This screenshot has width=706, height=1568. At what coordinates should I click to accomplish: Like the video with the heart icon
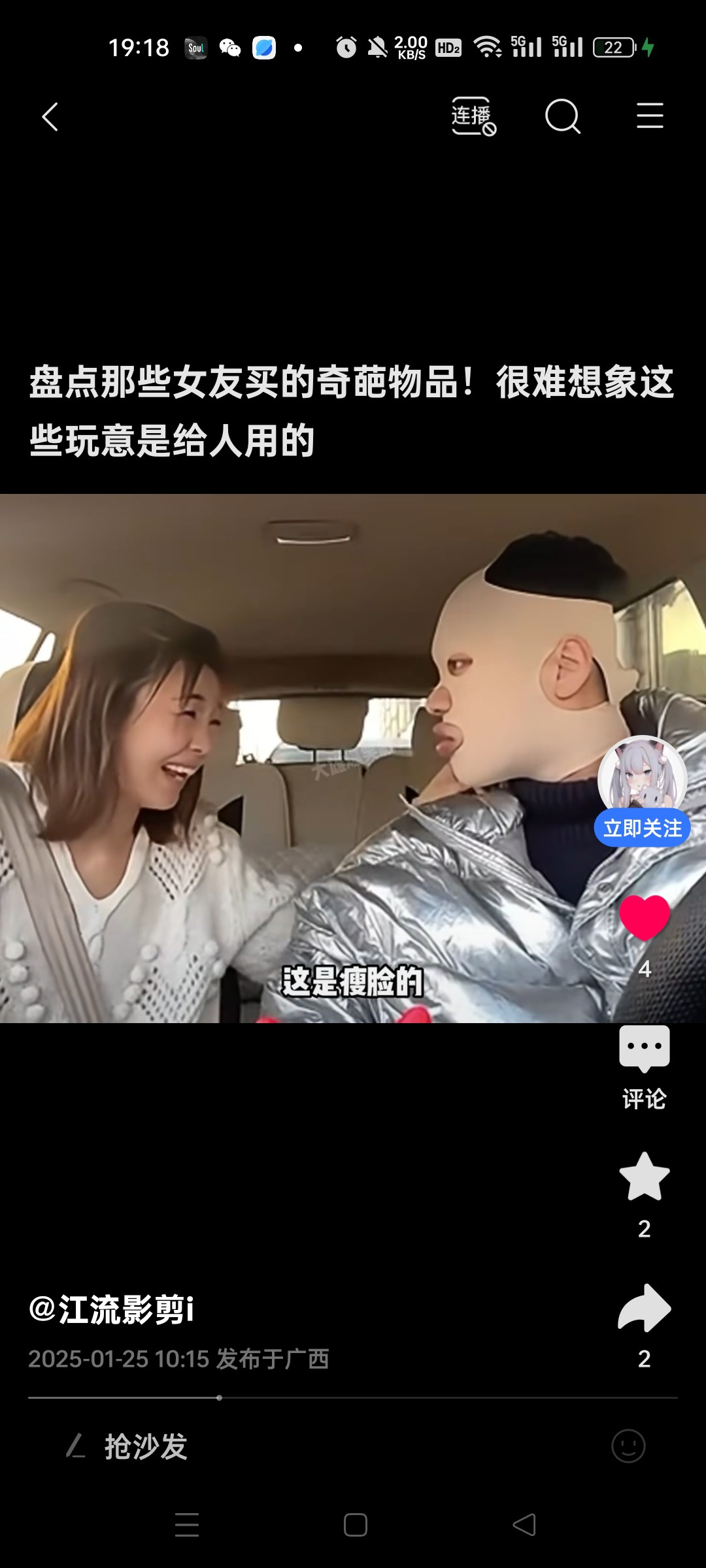[645, 917]
